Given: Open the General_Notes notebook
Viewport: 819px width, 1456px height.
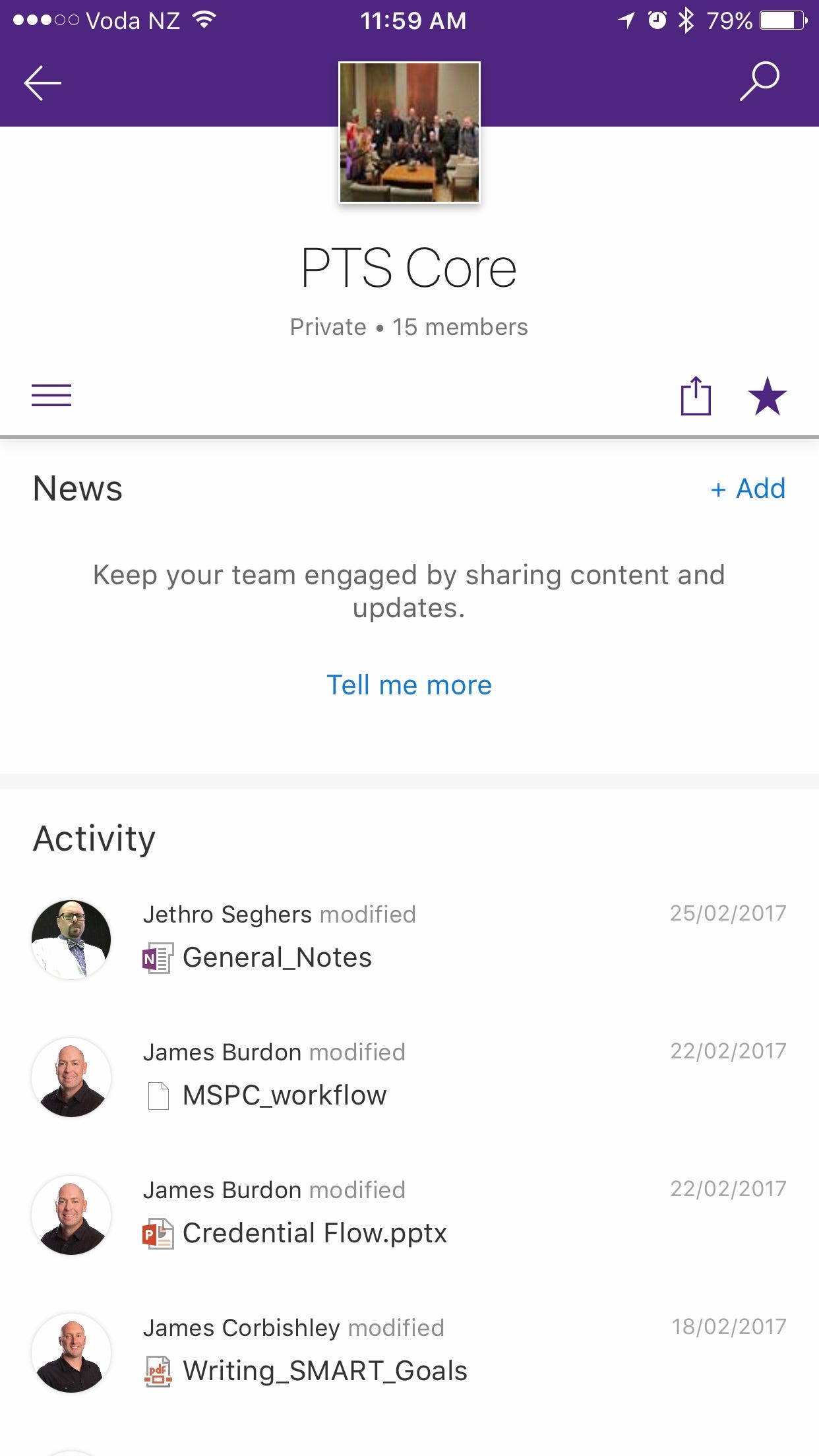Looking at the screenshot, I should coord(277,957).
